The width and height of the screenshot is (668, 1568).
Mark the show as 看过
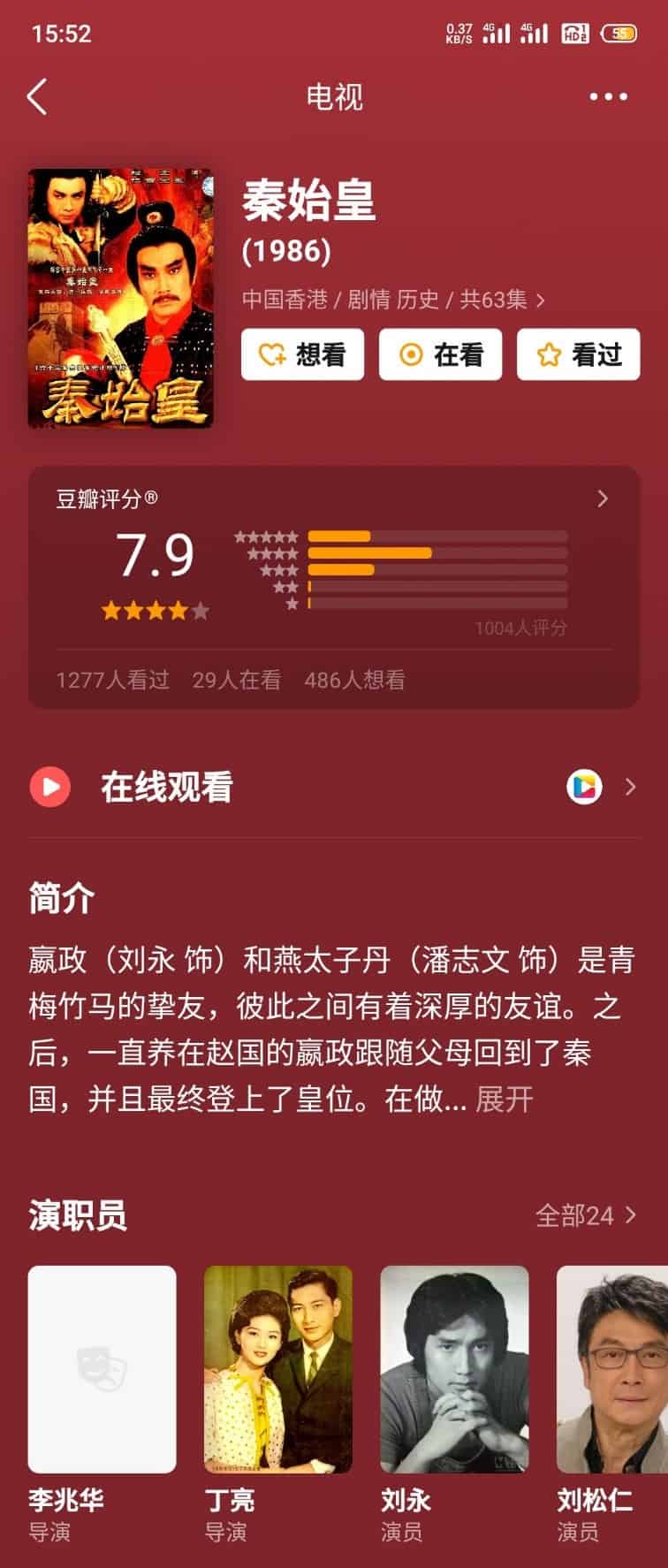(578, 354)
